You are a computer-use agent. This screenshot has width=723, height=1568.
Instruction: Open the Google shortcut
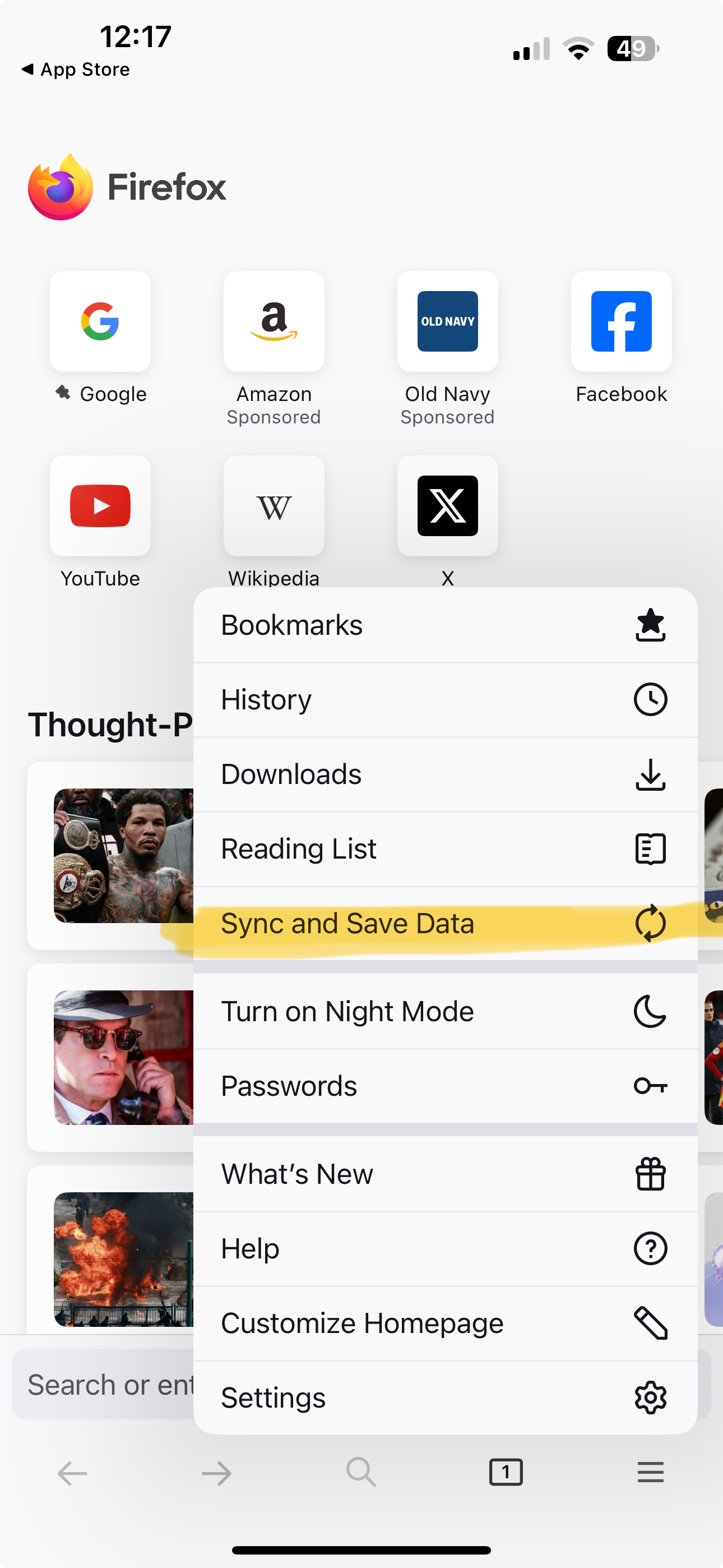[x=100, y=322]
